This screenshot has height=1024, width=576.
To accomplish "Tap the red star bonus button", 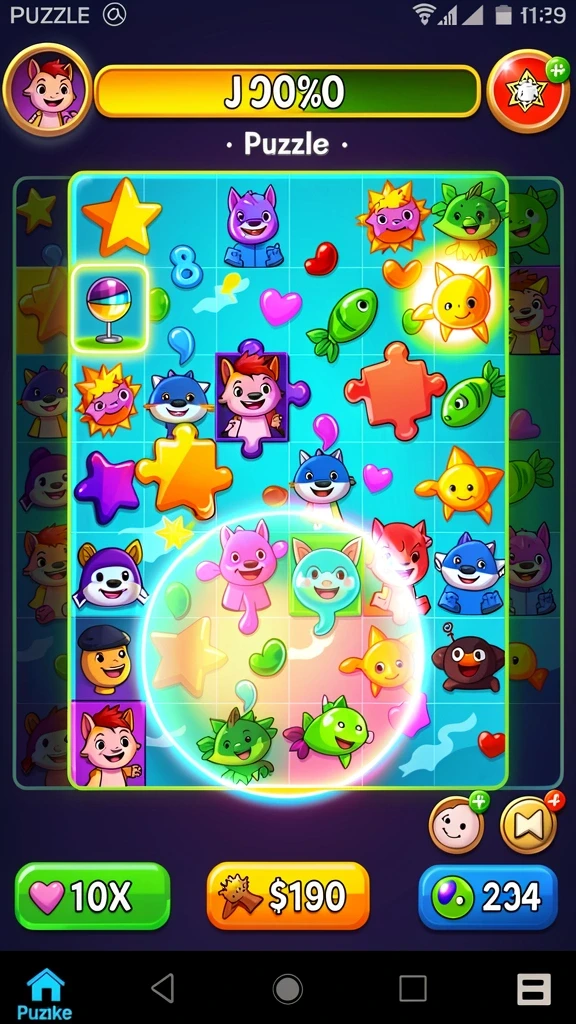I will (528, 91).
